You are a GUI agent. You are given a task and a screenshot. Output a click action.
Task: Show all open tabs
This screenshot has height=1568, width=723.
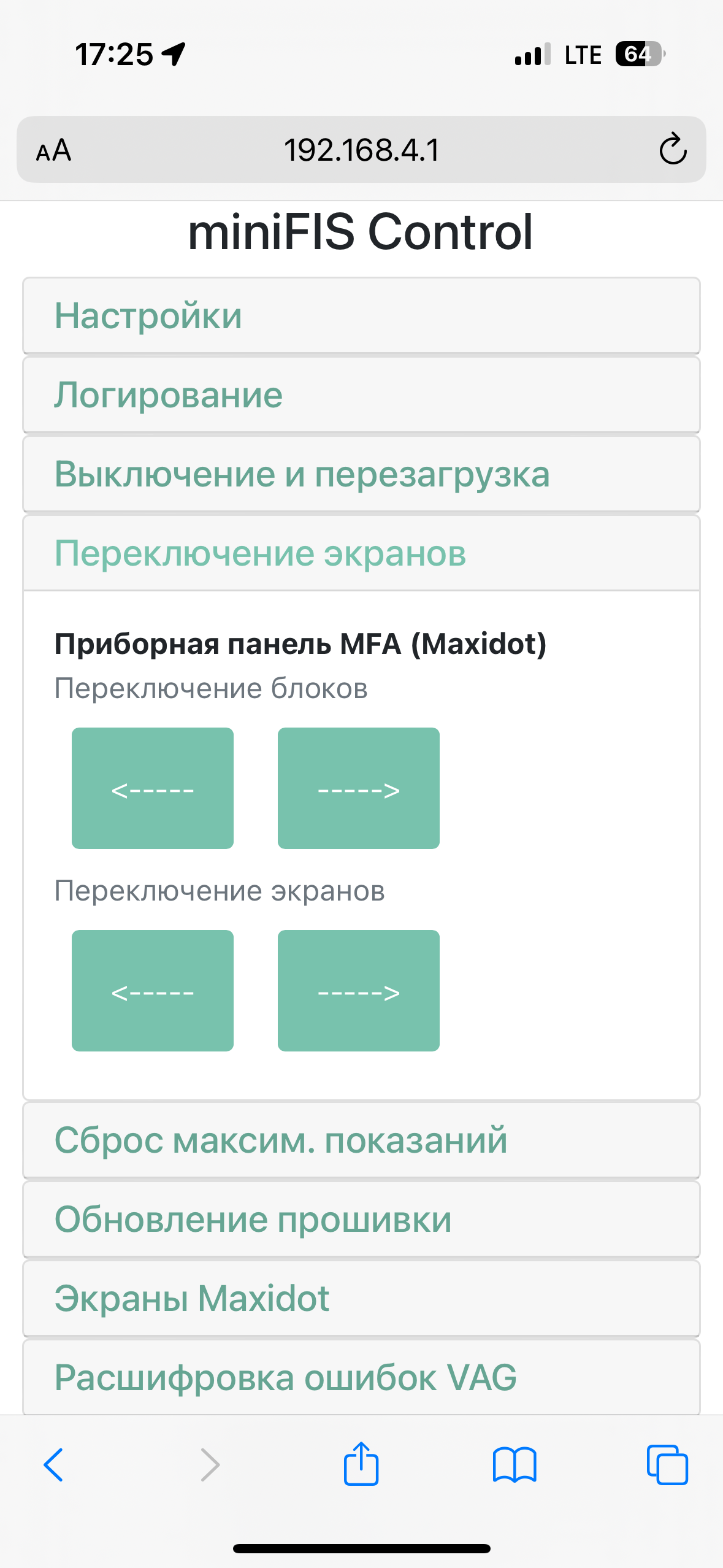[667, 1465]
